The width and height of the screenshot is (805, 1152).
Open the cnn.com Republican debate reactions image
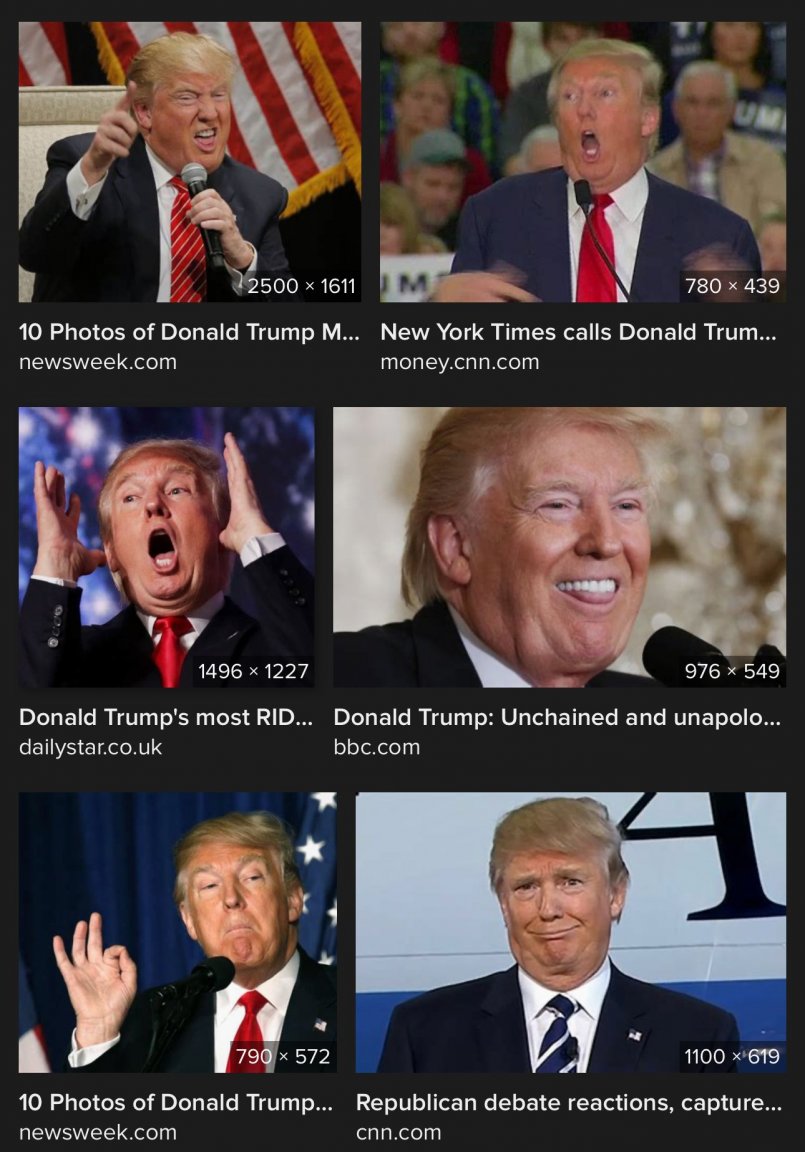(570, 932)
